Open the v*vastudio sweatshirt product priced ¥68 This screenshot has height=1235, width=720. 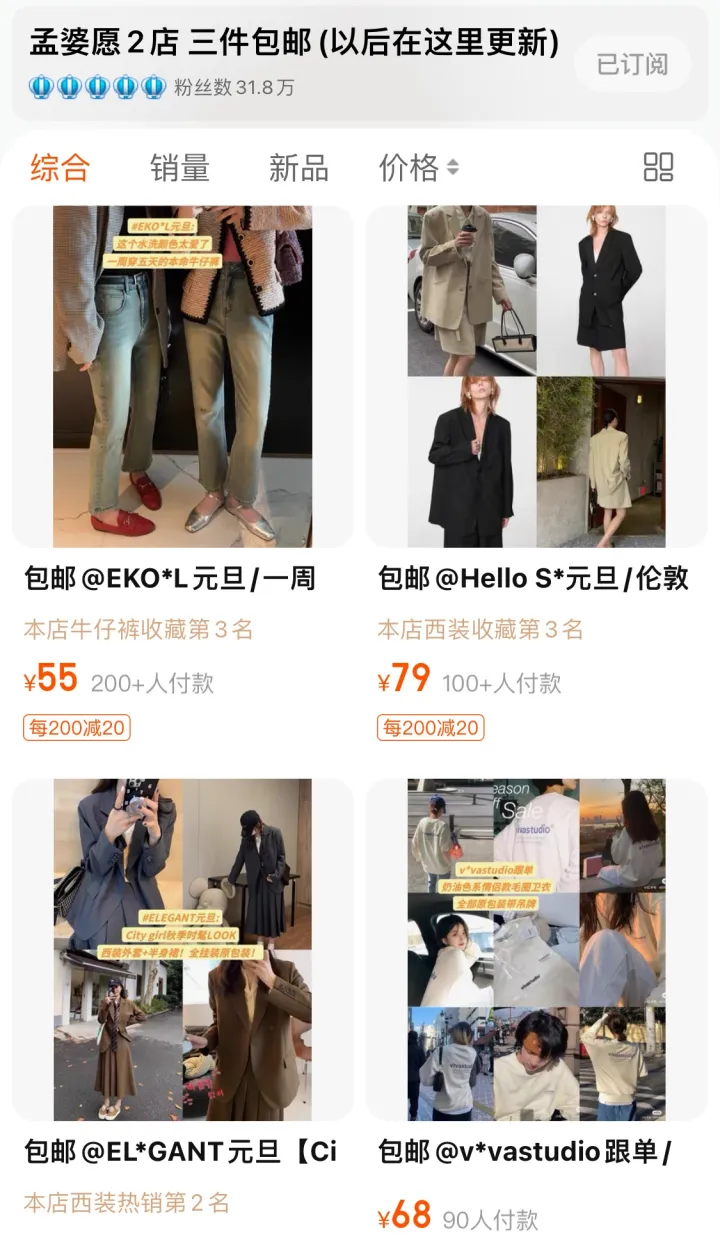coord(536,950)
